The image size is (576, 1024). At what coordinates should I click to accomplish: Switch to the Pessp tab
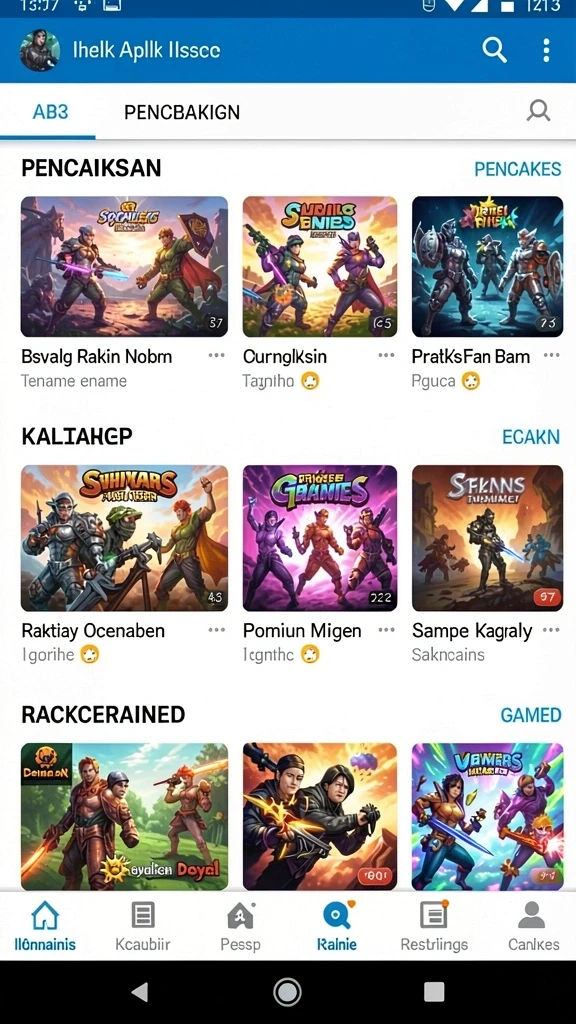pyautogui.click(x=240, y=927)
